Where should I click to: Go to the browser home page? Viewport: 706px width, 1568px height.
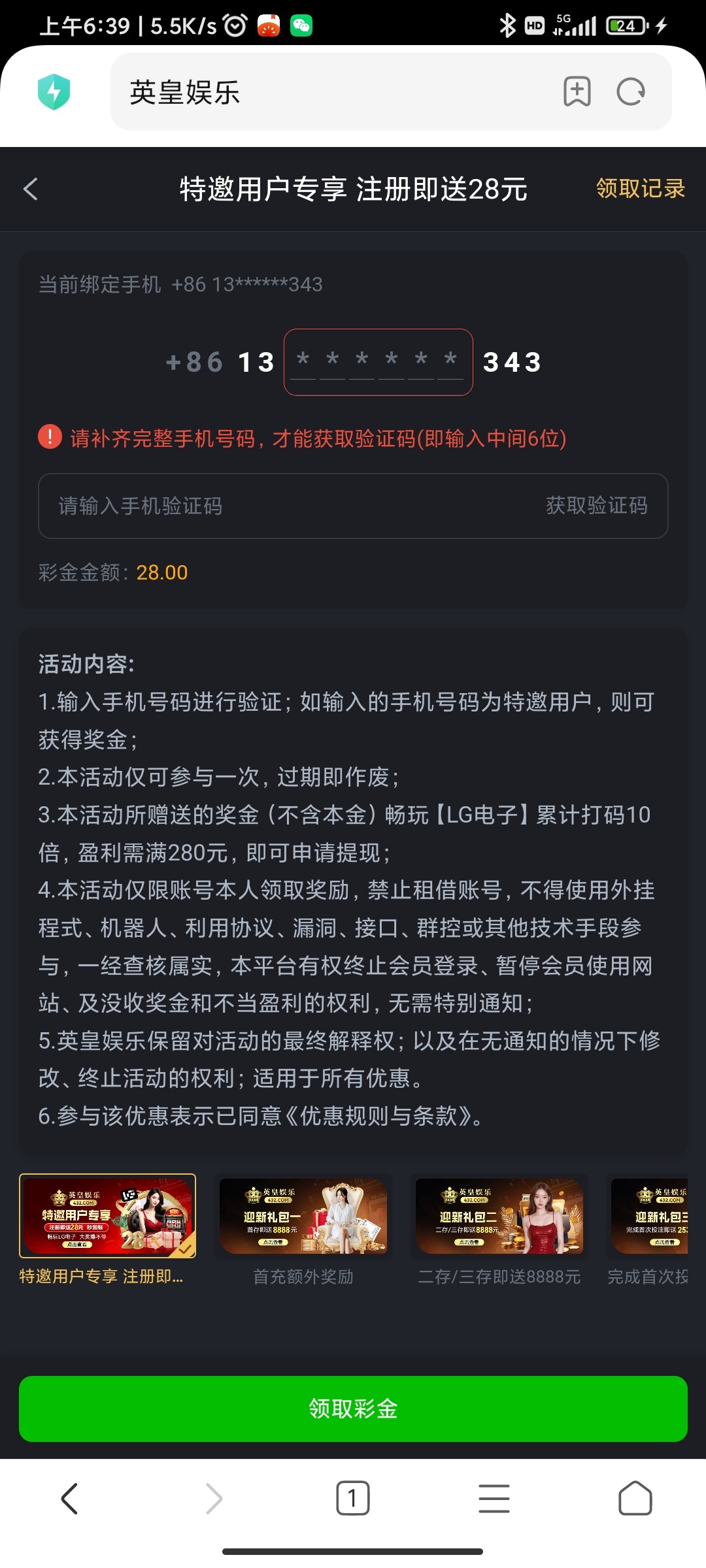pos(635,1498)
